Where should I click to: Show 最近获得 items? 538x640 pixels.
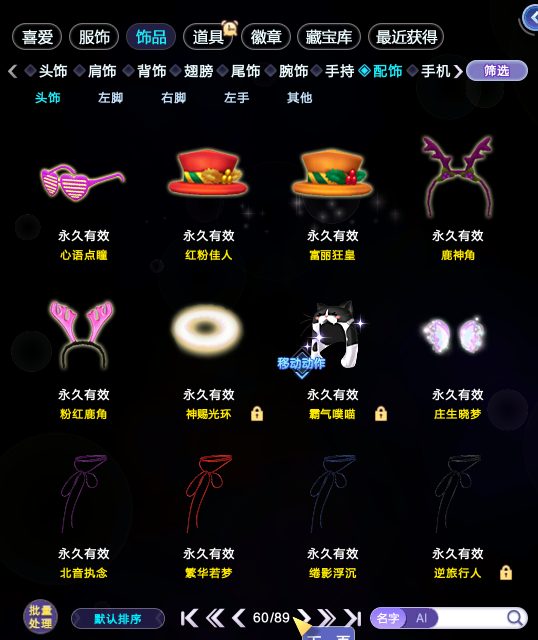(x=406, y=37)
